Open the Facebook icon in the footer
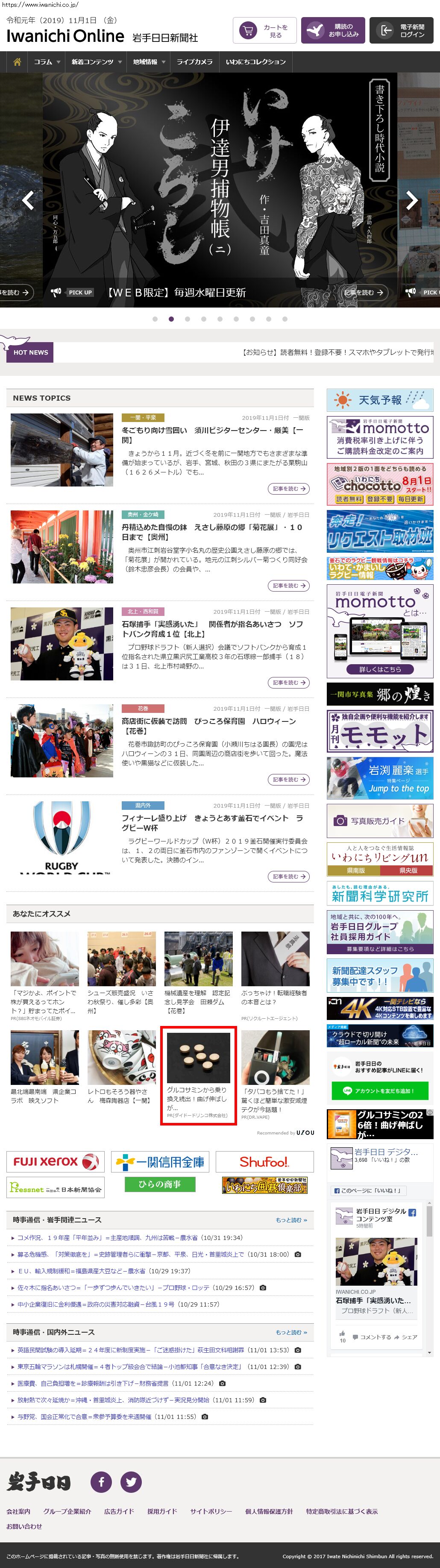The image size is (440, 1568). (x=101, y=1481)
